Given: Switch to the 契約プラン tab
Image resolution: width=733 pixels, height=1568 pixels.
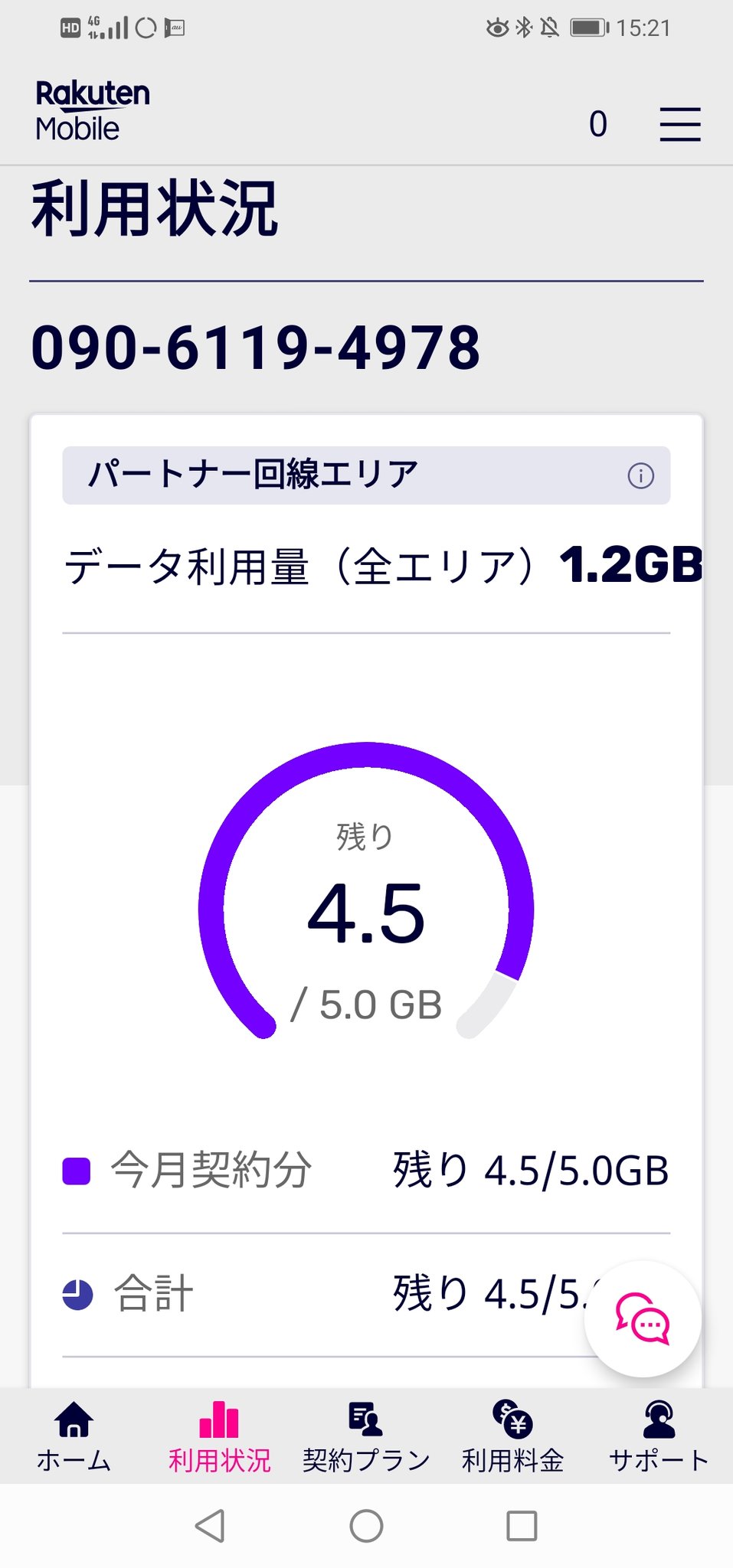Looking at the screenshot, I should tap(366, 1437).
